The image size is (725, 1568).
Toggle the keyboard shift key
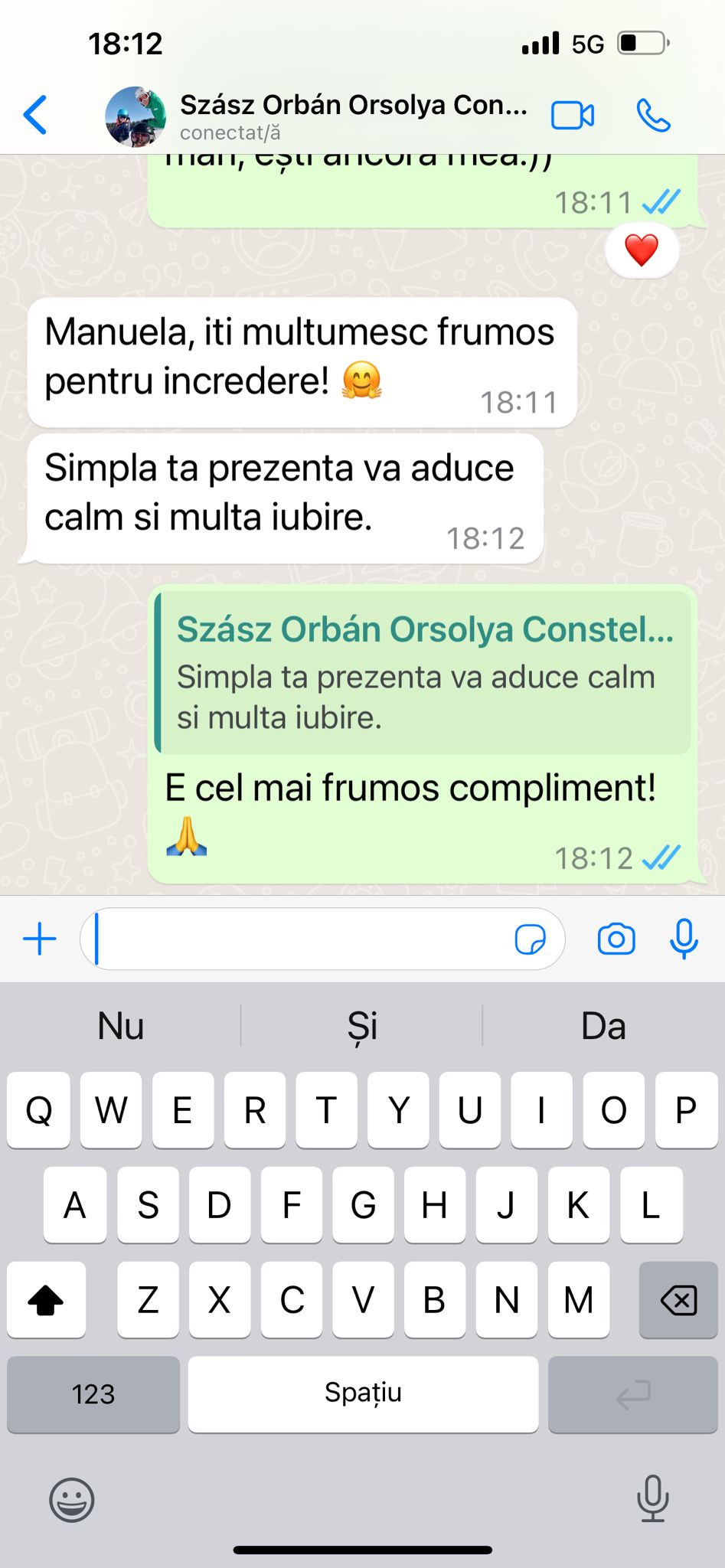(46, 1300)
